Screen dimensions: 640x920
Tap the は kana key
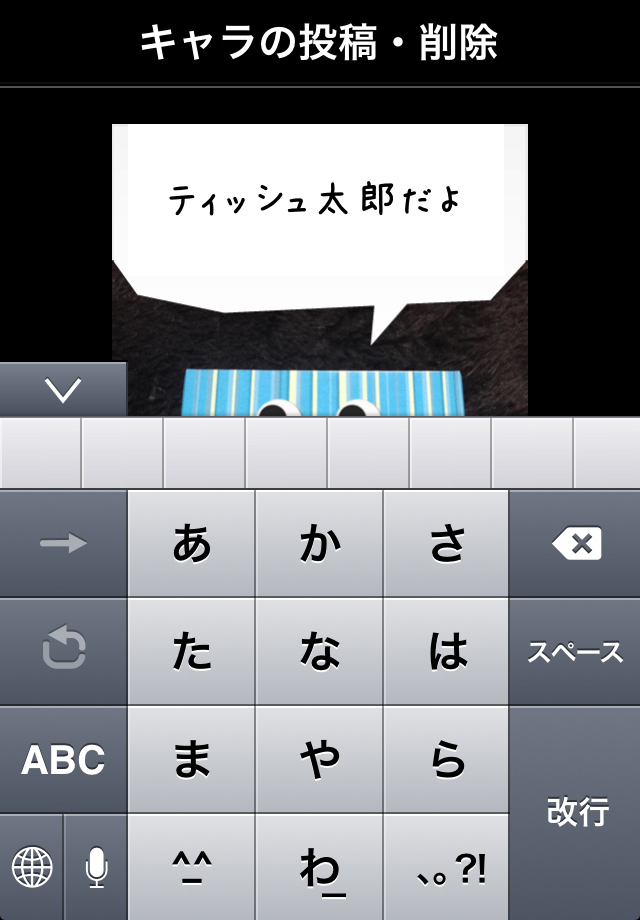tap(447, 652)
